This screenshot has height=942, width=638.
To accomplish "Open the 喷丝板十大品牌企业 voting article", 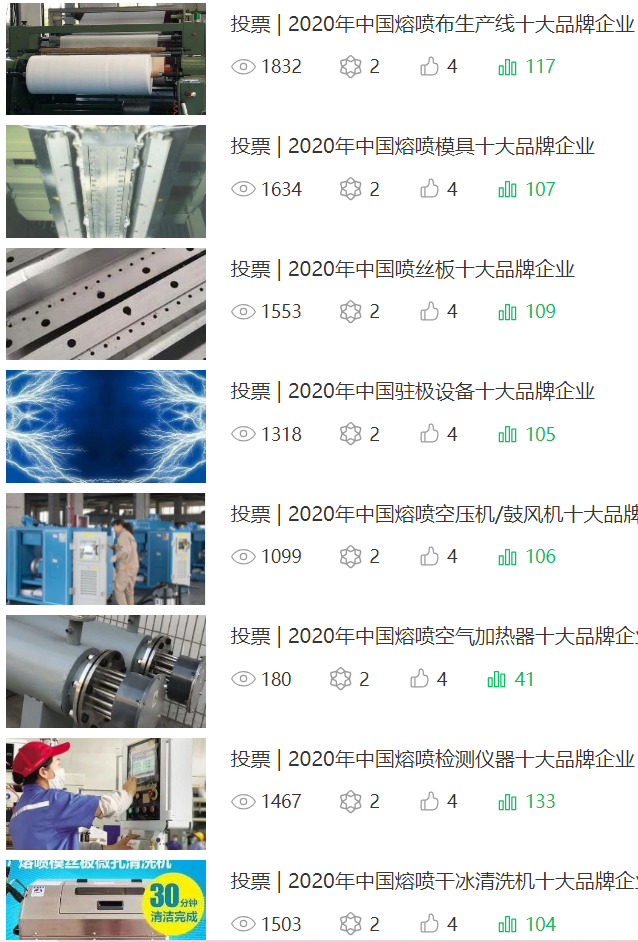I will pos(402,269).
